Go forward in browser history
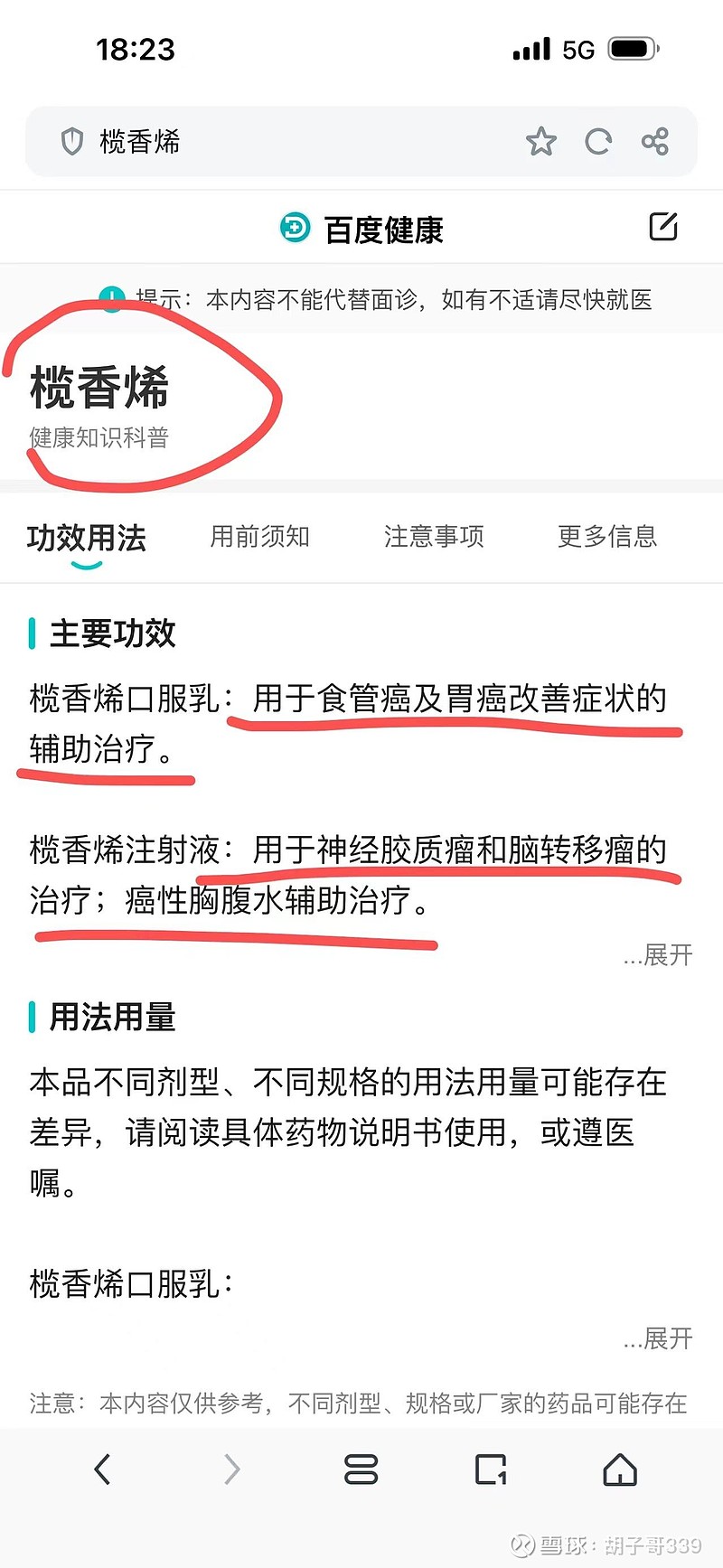The image size is (723, 1568). [232, 1469]
